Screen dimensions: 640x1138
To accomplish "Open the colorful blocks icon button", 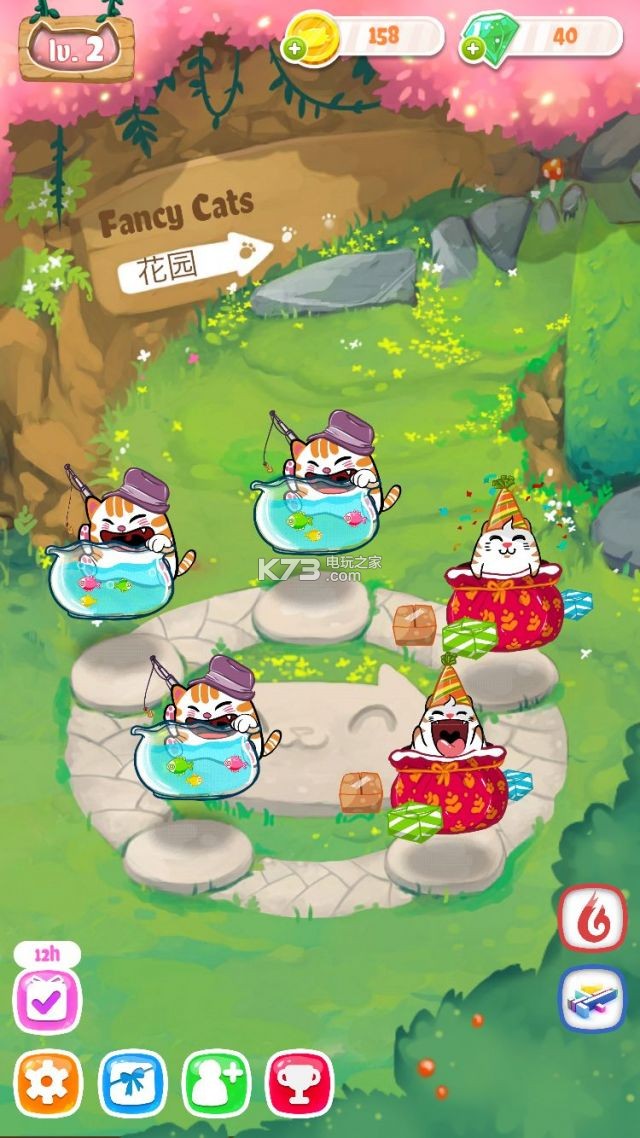I will [592, 998].
